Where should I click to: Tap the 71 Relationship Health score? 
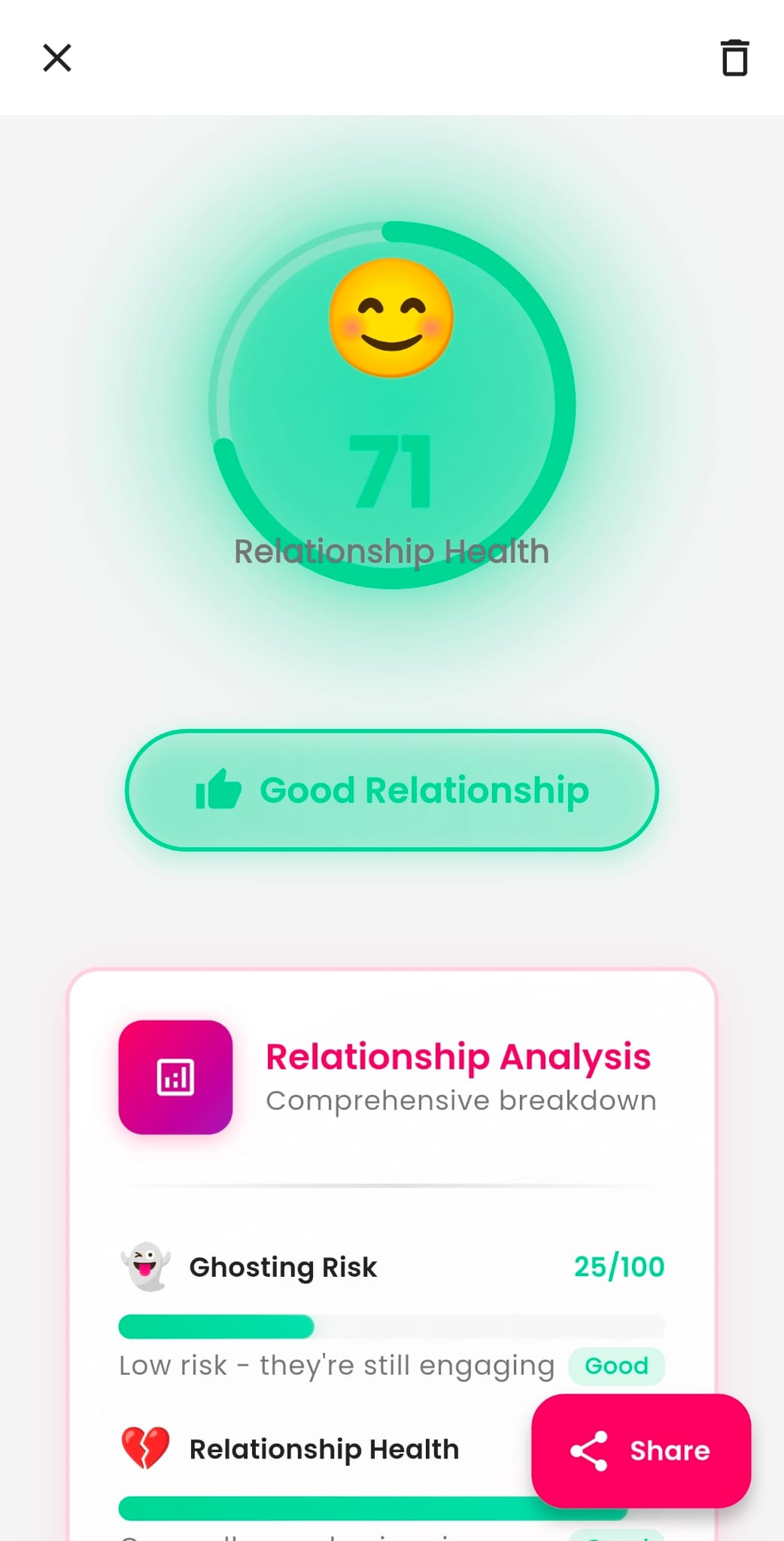pyautogui.click(x=391, y=470)
